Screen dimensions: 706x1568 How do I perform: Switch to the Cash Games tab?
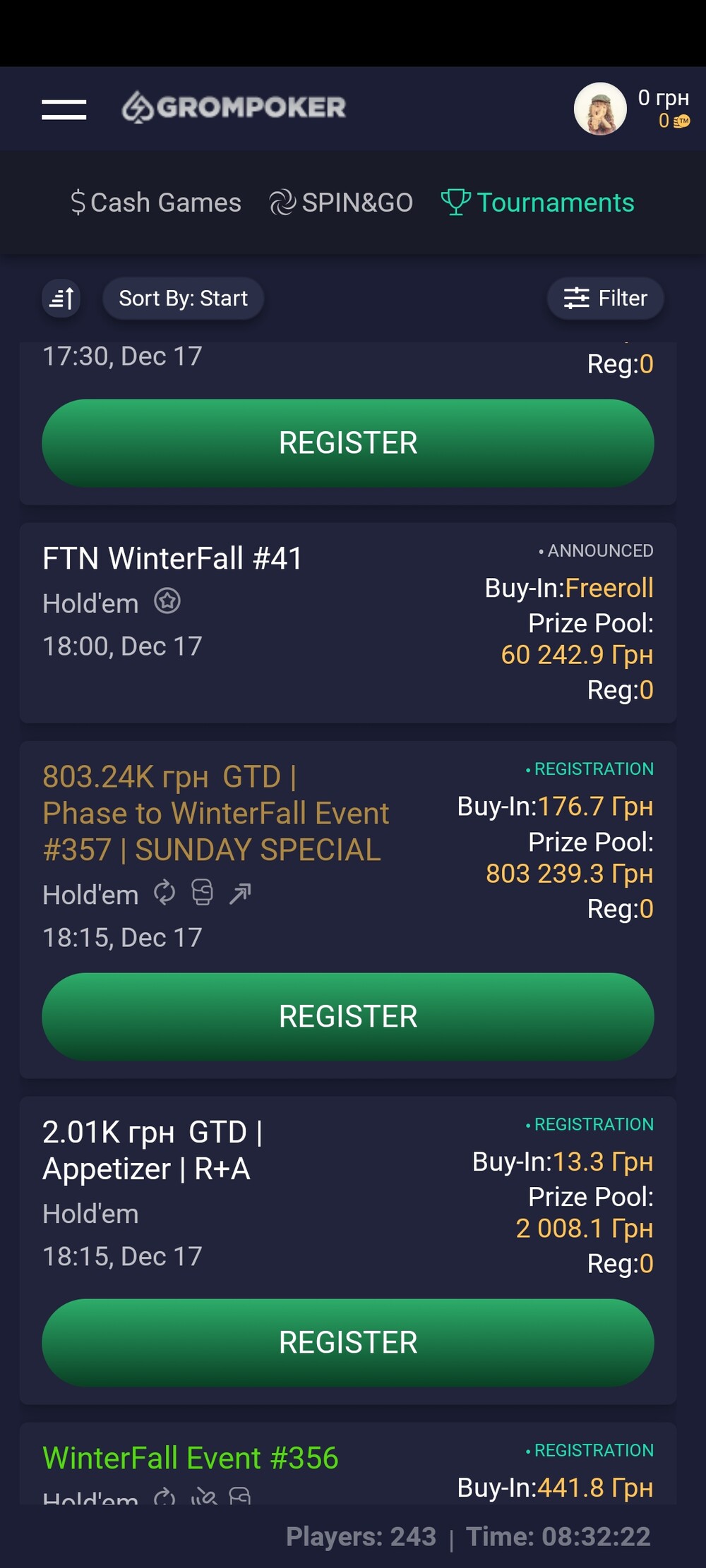tap(156, 203)
